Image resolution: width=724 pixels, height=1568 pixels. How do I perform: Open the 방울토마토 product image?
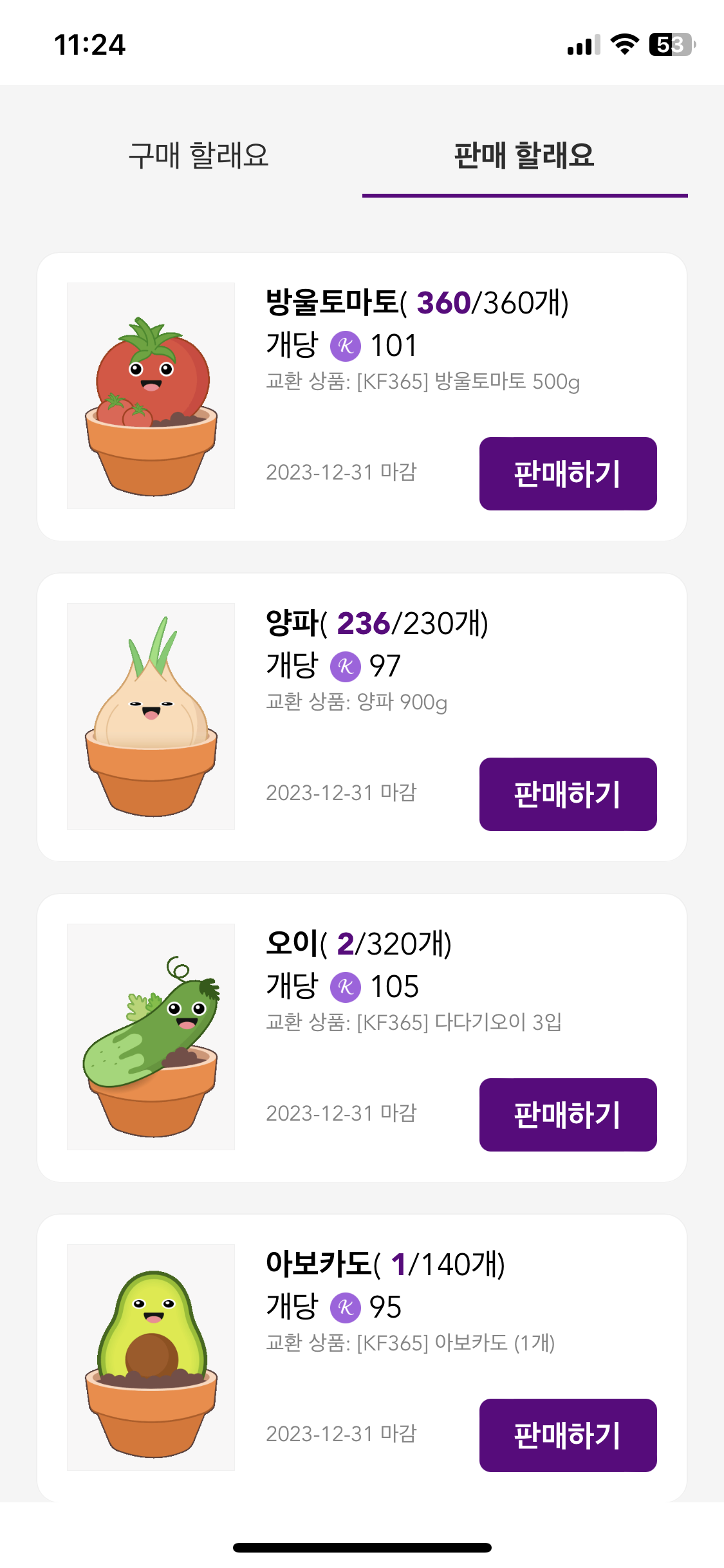(151, 396)
